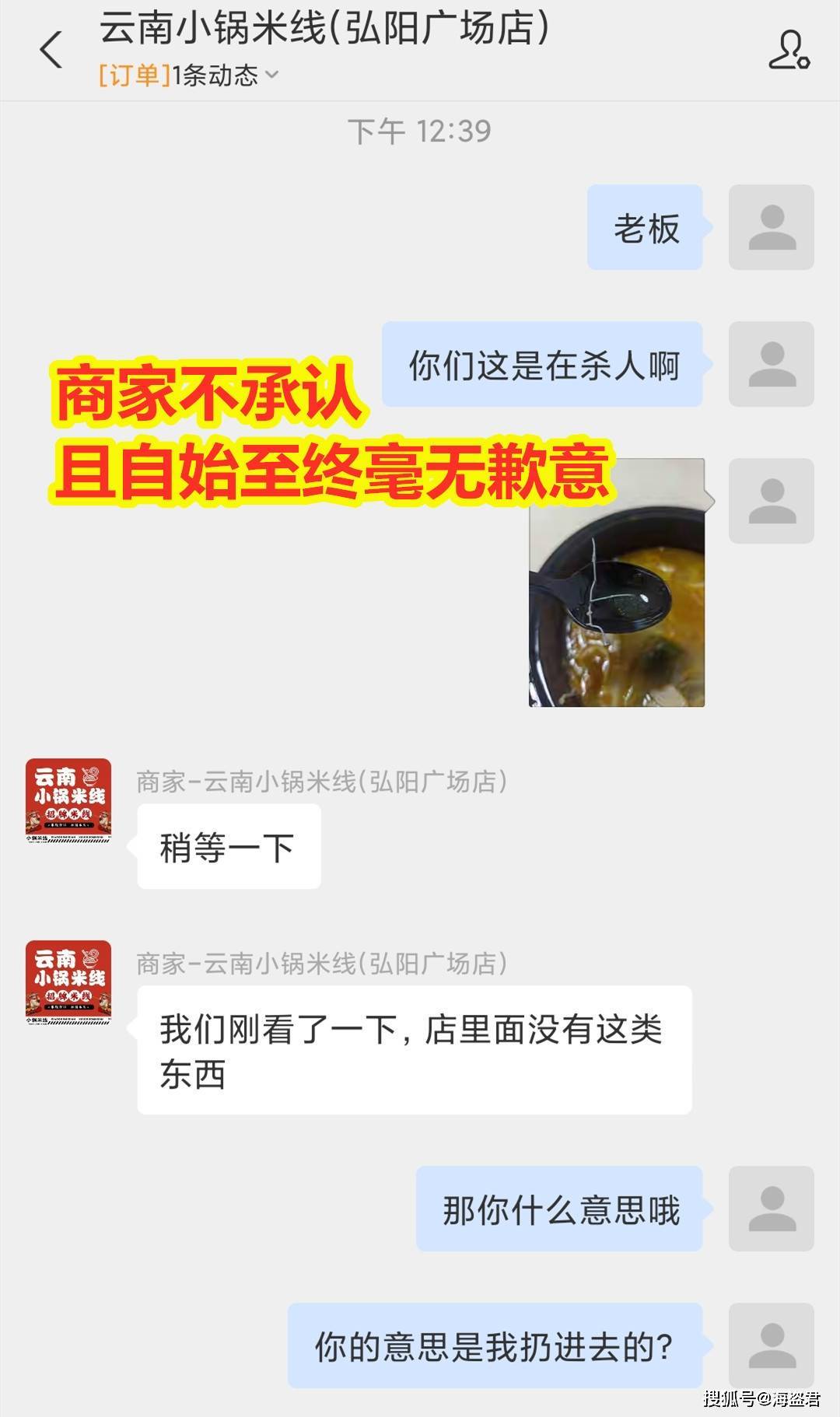This screenshot has width=840, height=1417.
Task: Go back from the merchant chat
Action: [51, 50]
